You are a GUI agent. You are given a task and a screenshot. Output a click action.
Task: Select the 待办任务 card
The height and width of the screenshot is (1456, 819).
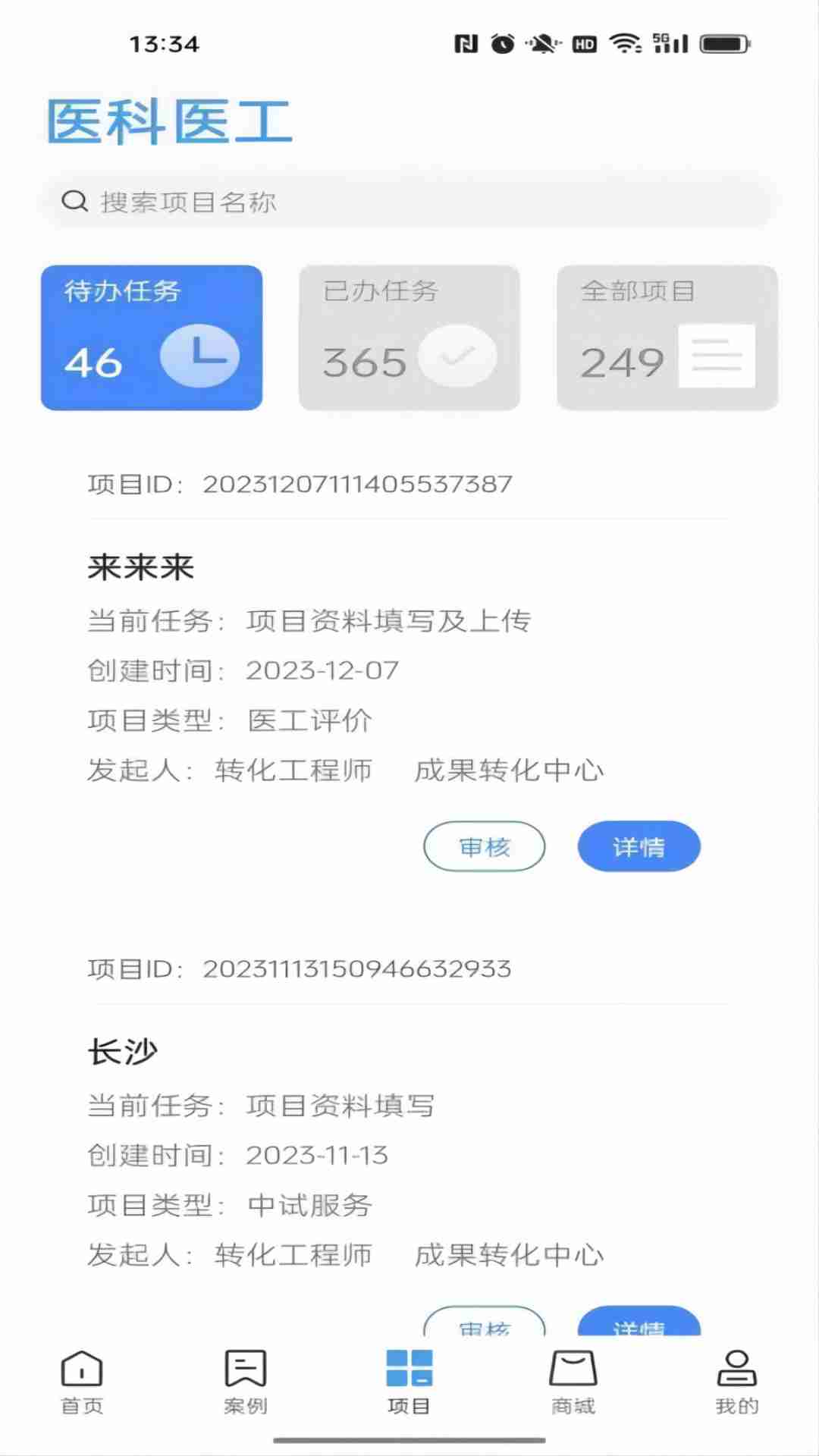pyautogui.click(x=152, y=337)
